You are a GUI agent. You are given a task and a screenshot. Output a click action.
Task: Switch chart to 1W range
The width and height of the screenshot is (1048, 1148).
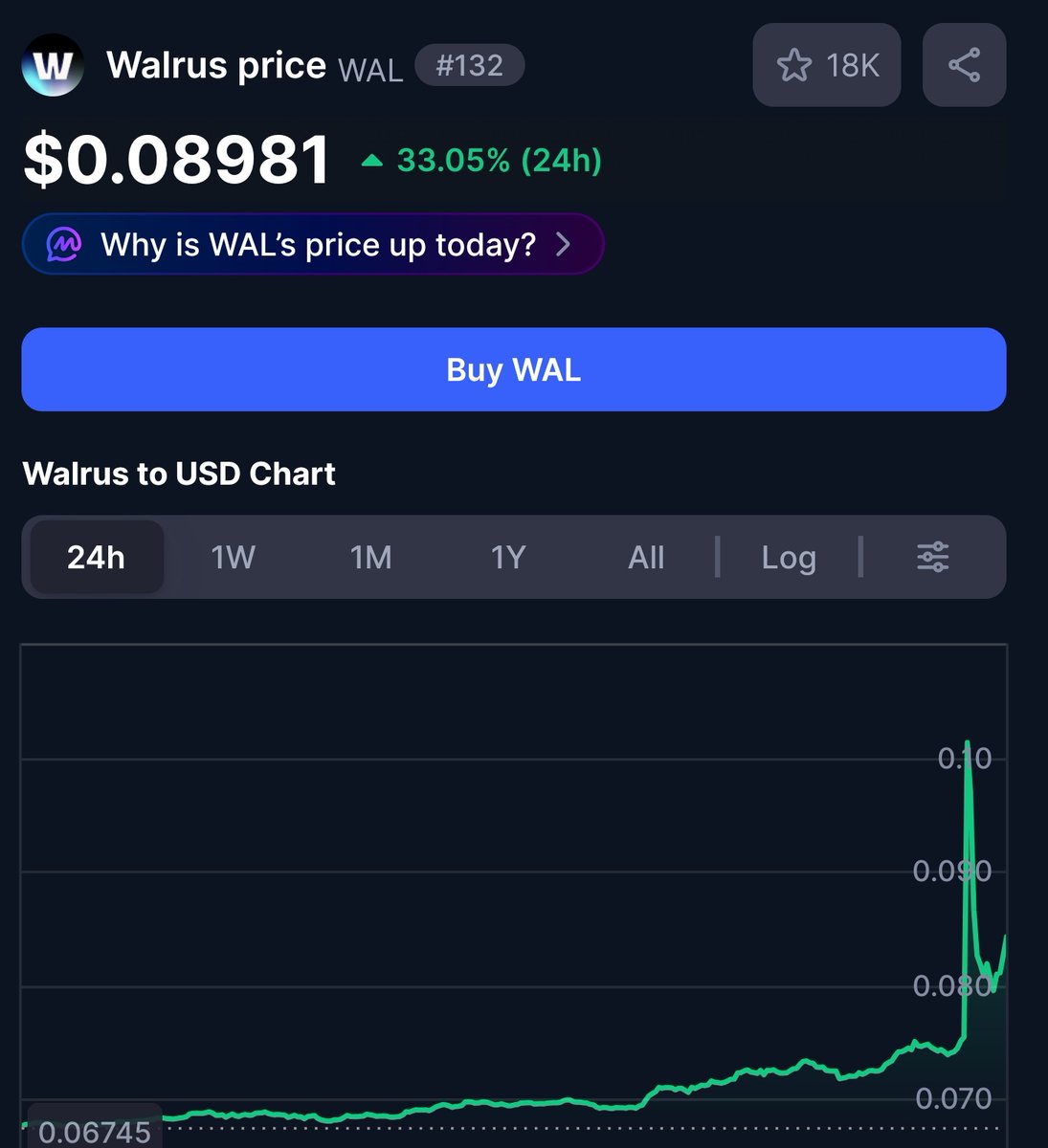click(x=233, y=557)
